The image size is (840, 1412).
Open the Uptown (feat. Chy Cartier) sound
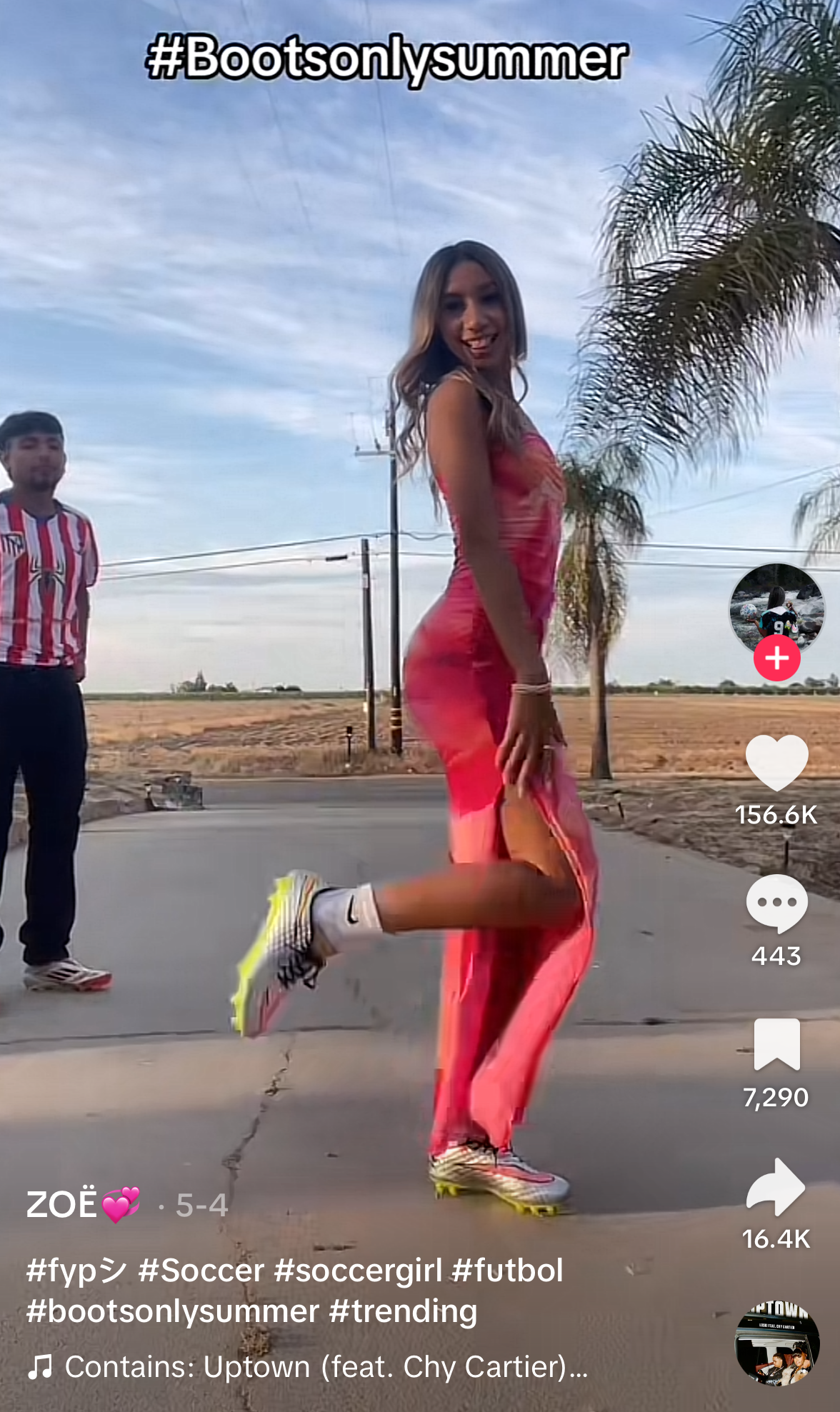[x=325, y=1367]
